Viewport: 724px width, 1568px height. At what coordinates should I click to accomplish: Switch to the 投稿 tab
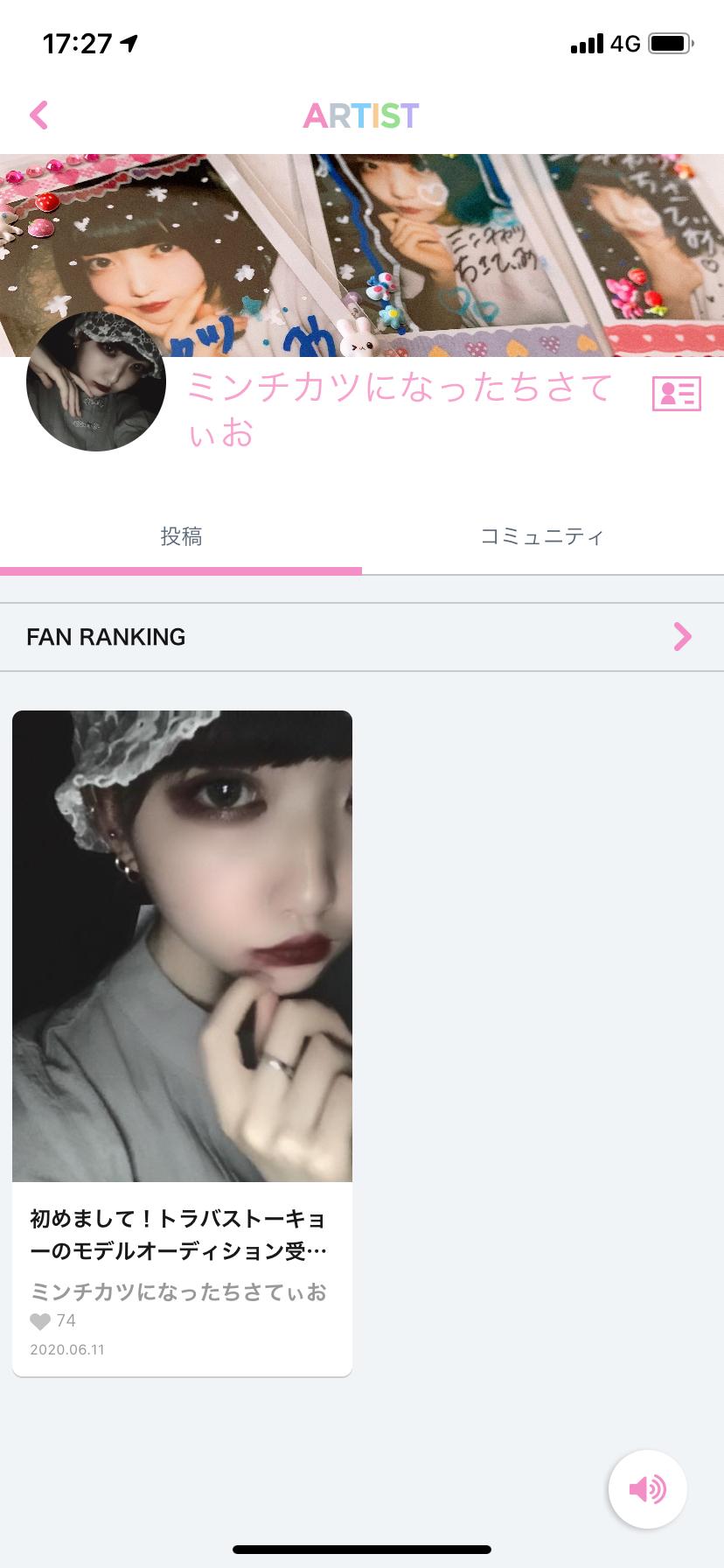tap(181, 536)
